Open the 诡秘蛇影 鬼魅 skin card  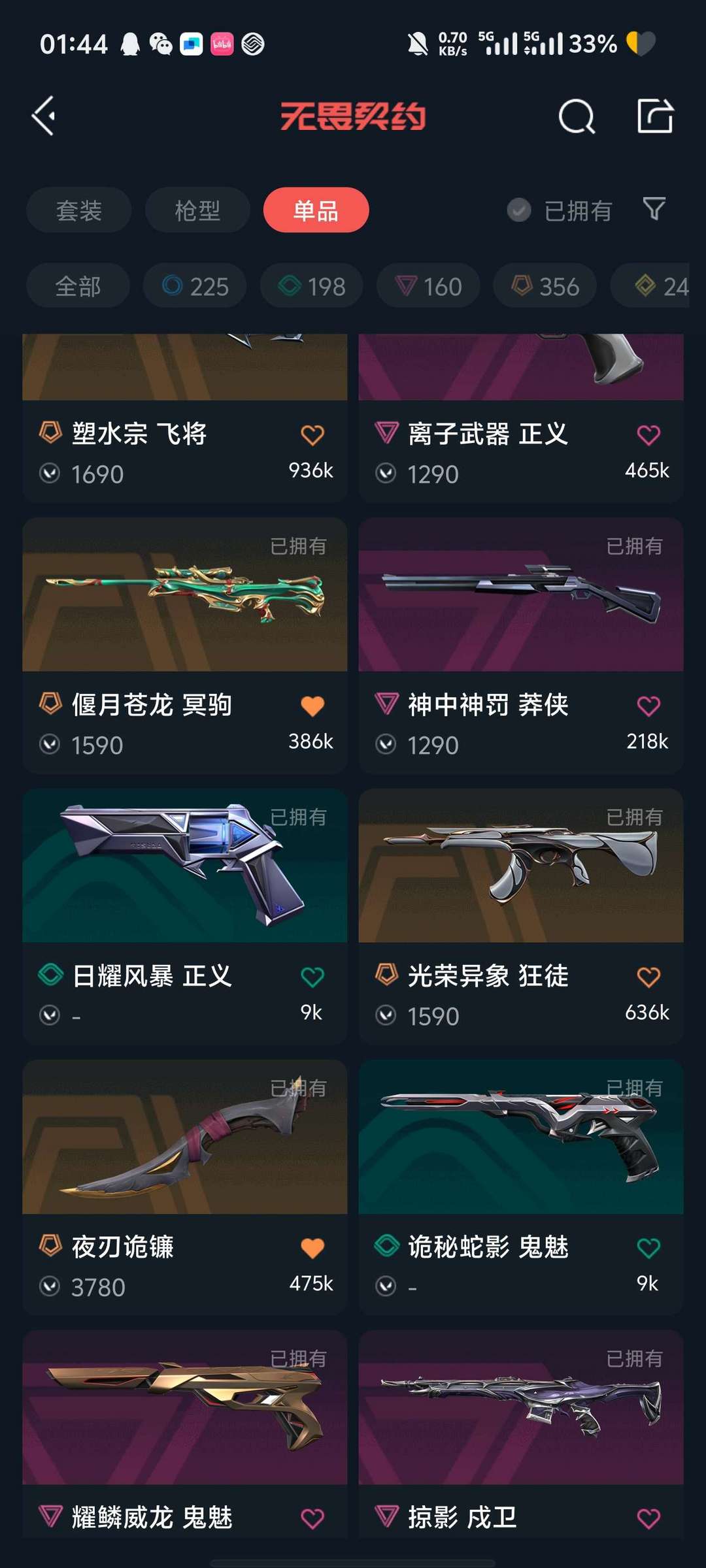coord(521,1188)
